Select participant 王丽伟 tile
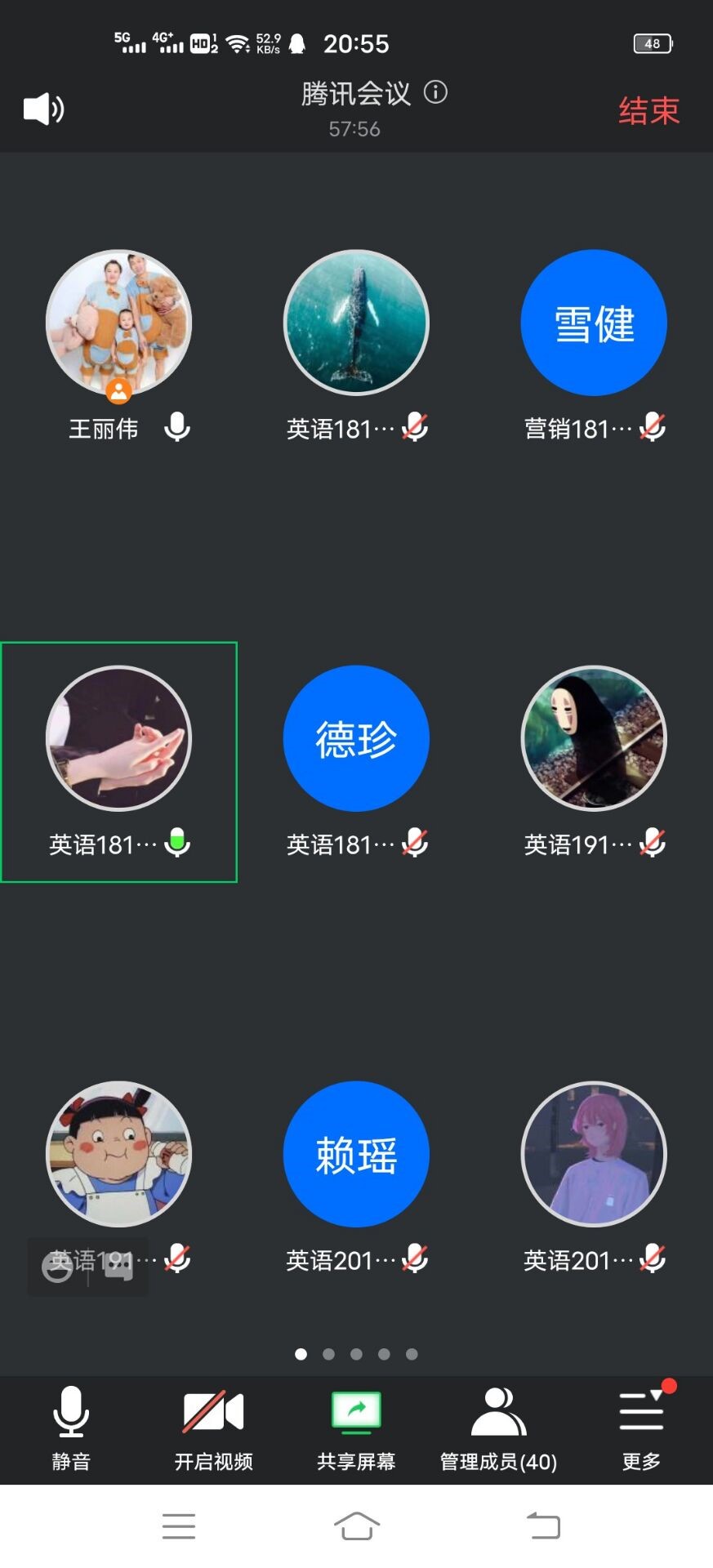This screenshot has width=713, height=1568. coord(119,323)
